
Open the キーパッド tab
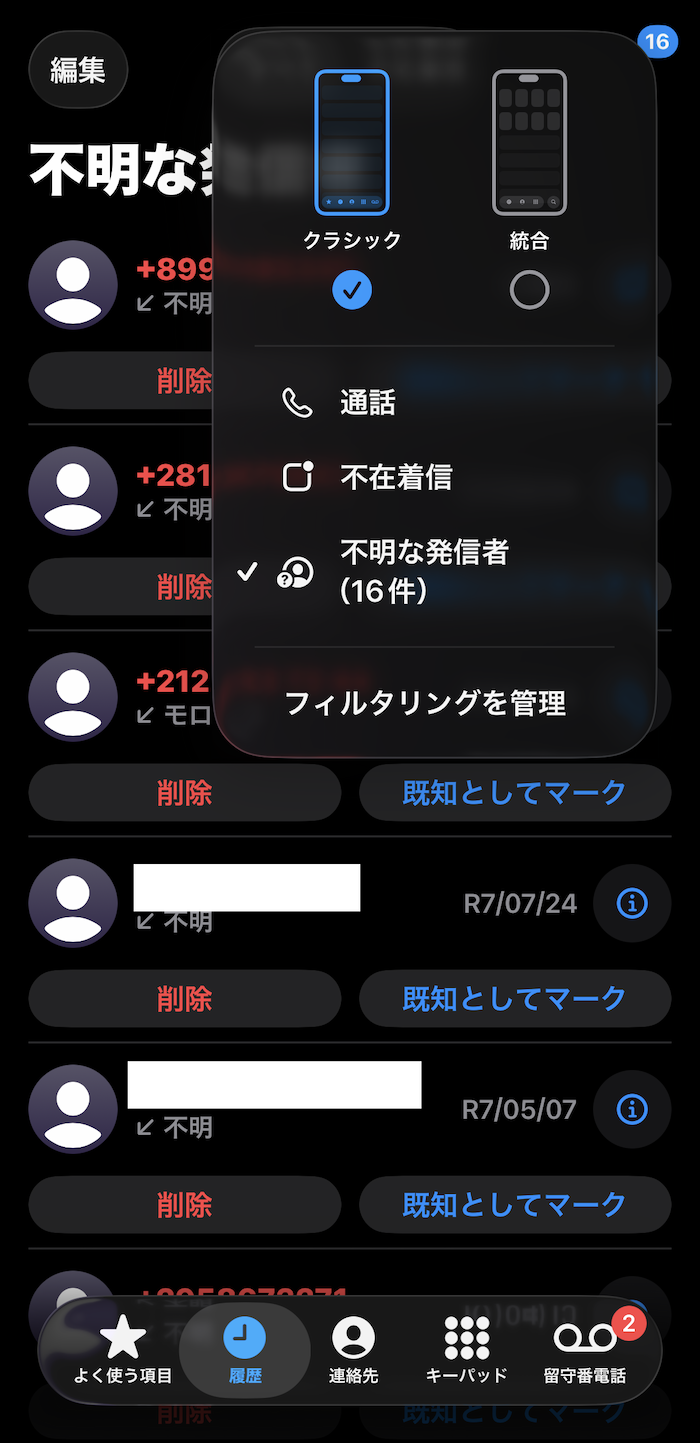(x=466, y=1350)
